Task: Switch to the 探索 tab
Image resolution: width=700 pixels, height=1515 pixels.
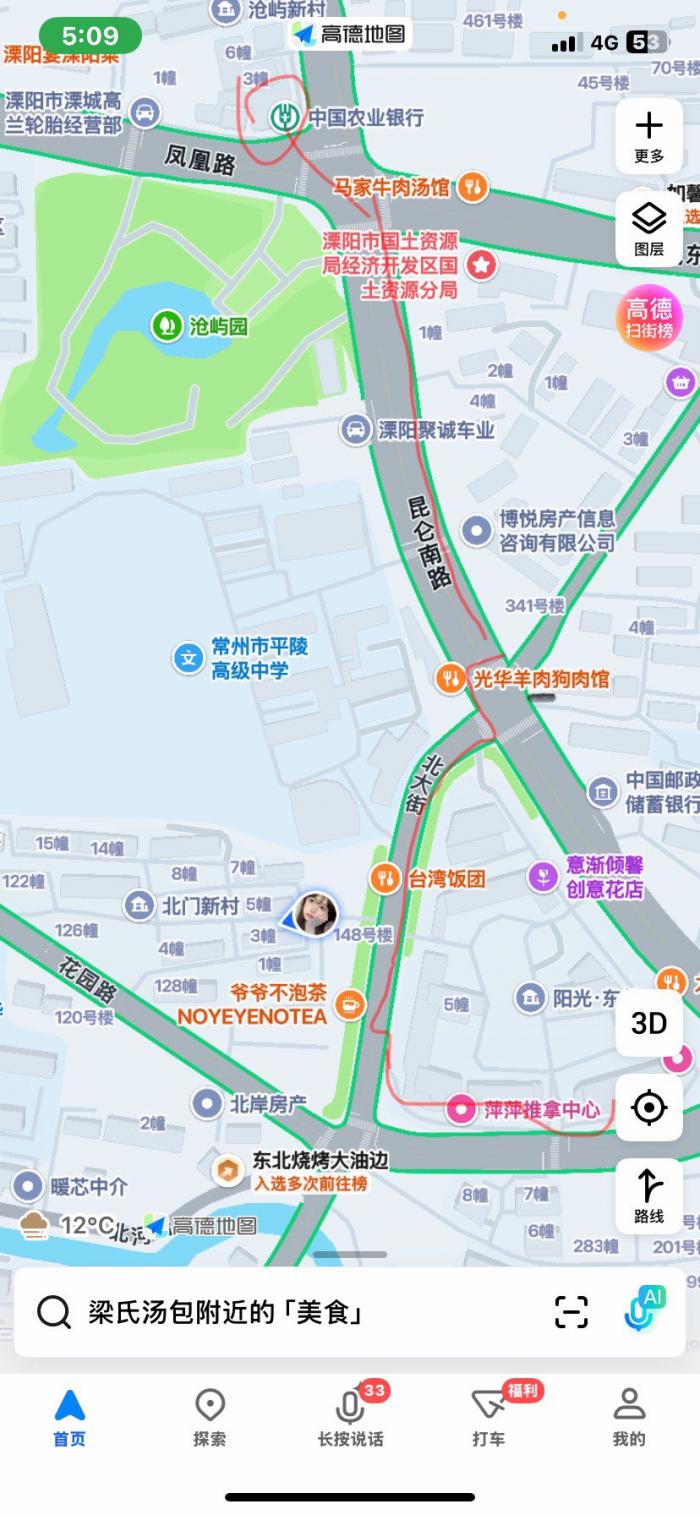Action: tap(210, 1417)
